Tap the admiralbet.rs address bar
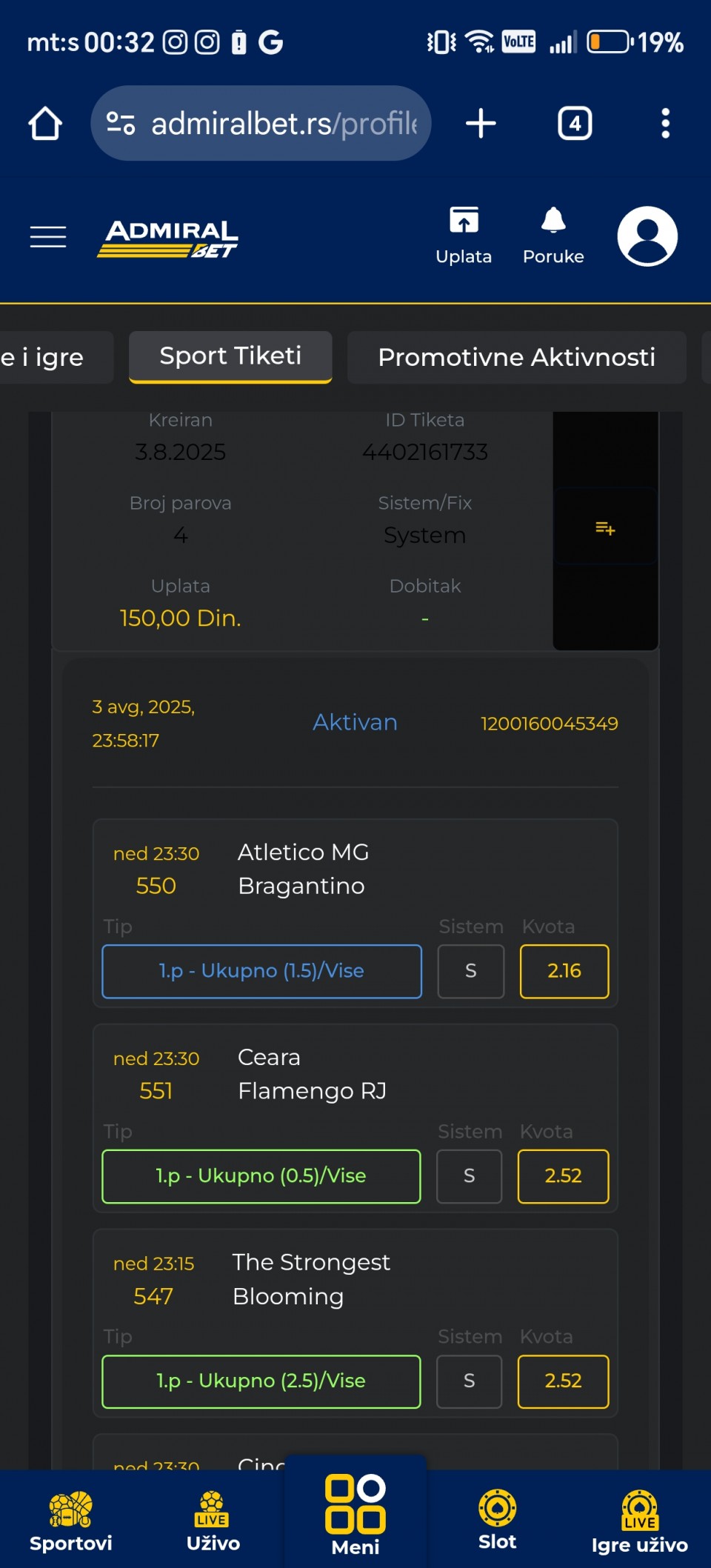 (x=261, y=124)
